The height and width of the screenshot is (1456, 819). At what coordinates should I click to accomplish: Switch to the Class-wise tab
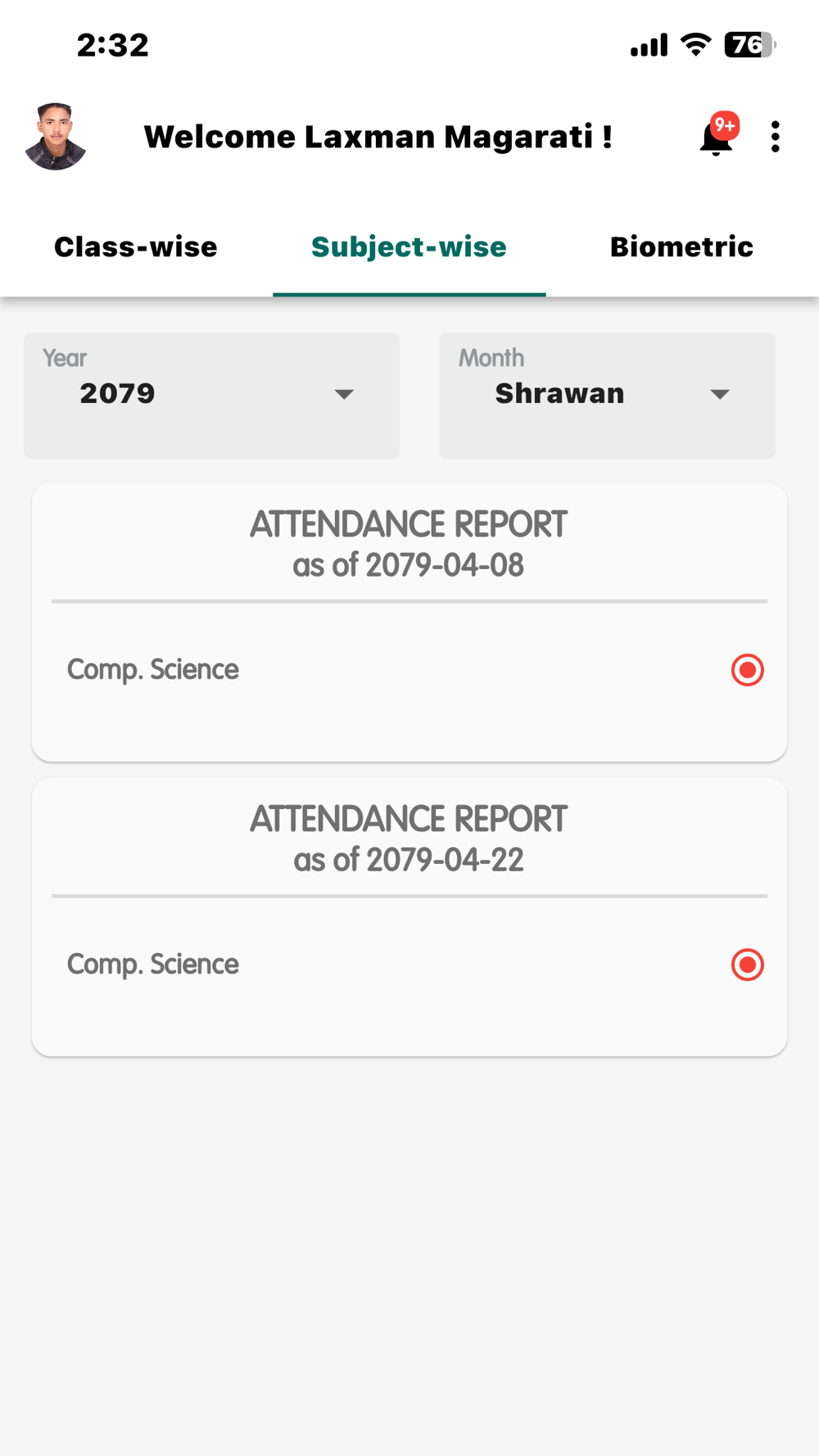tap(136, 246)
